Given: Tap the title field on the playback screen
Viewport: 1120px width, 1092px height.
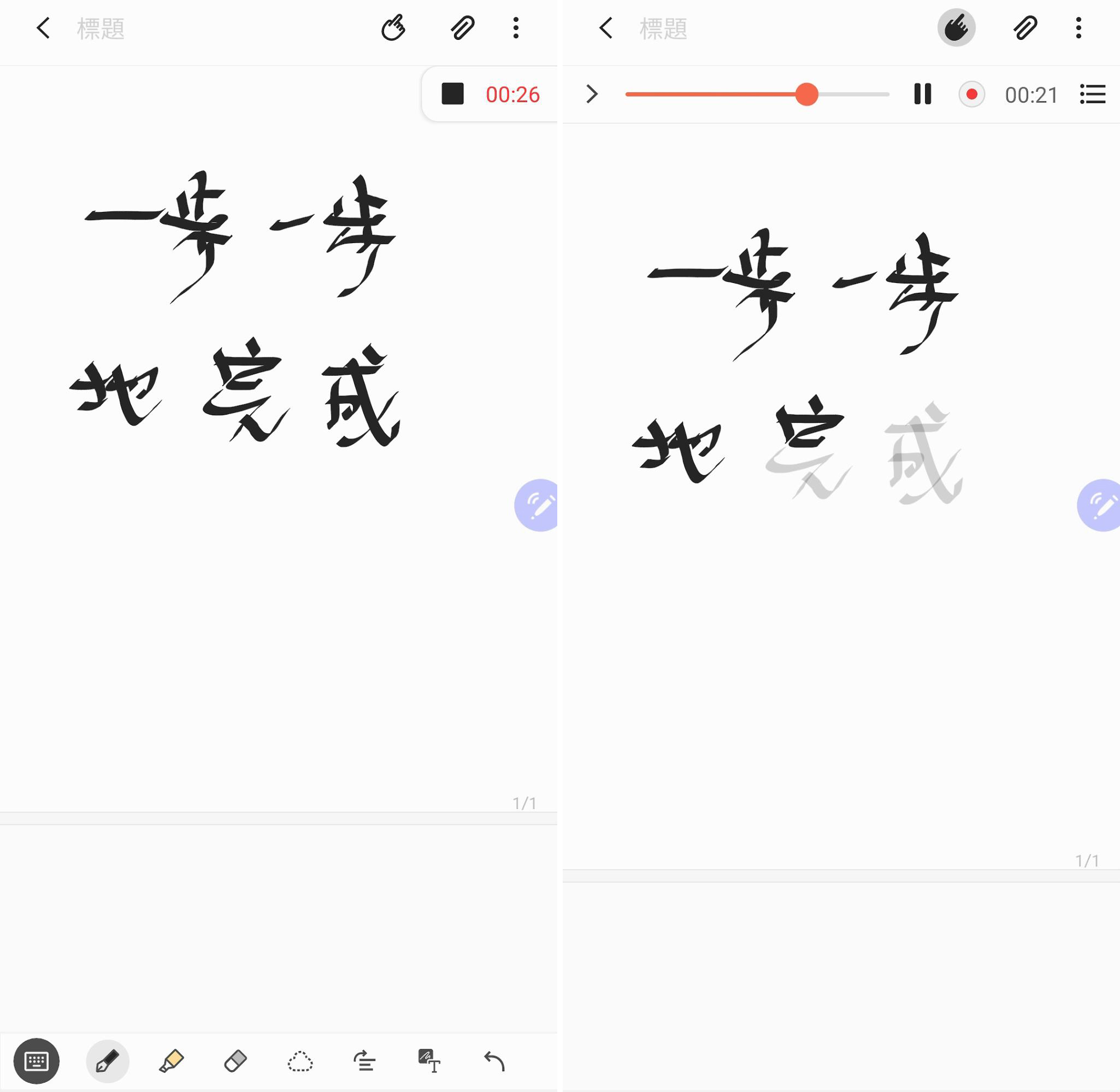Looking at the screenshot, I should (x=663, y=28).
